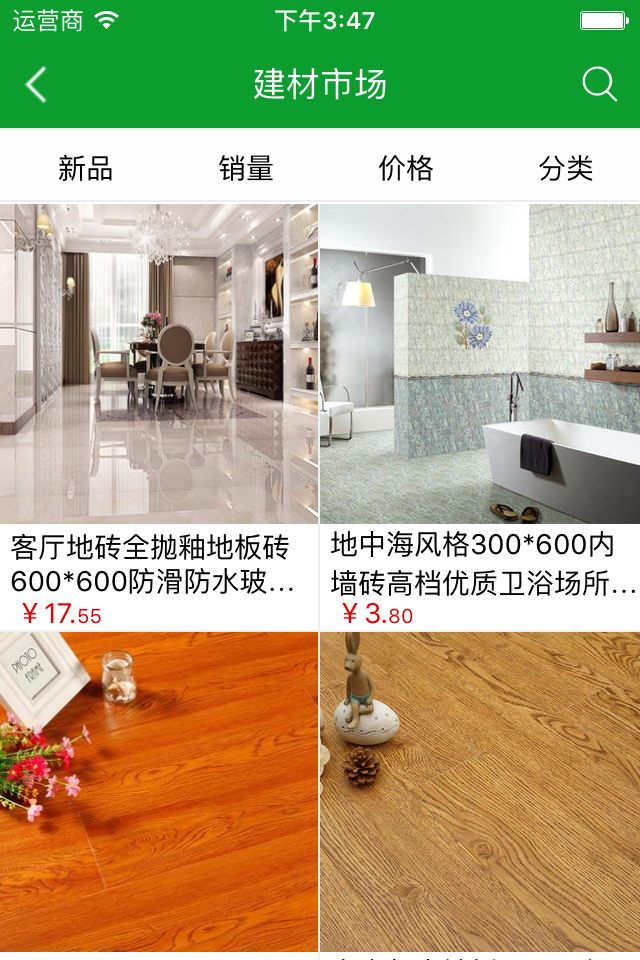
Task: Open the orange wood floor product with flowers
Action: coord(159,791)
